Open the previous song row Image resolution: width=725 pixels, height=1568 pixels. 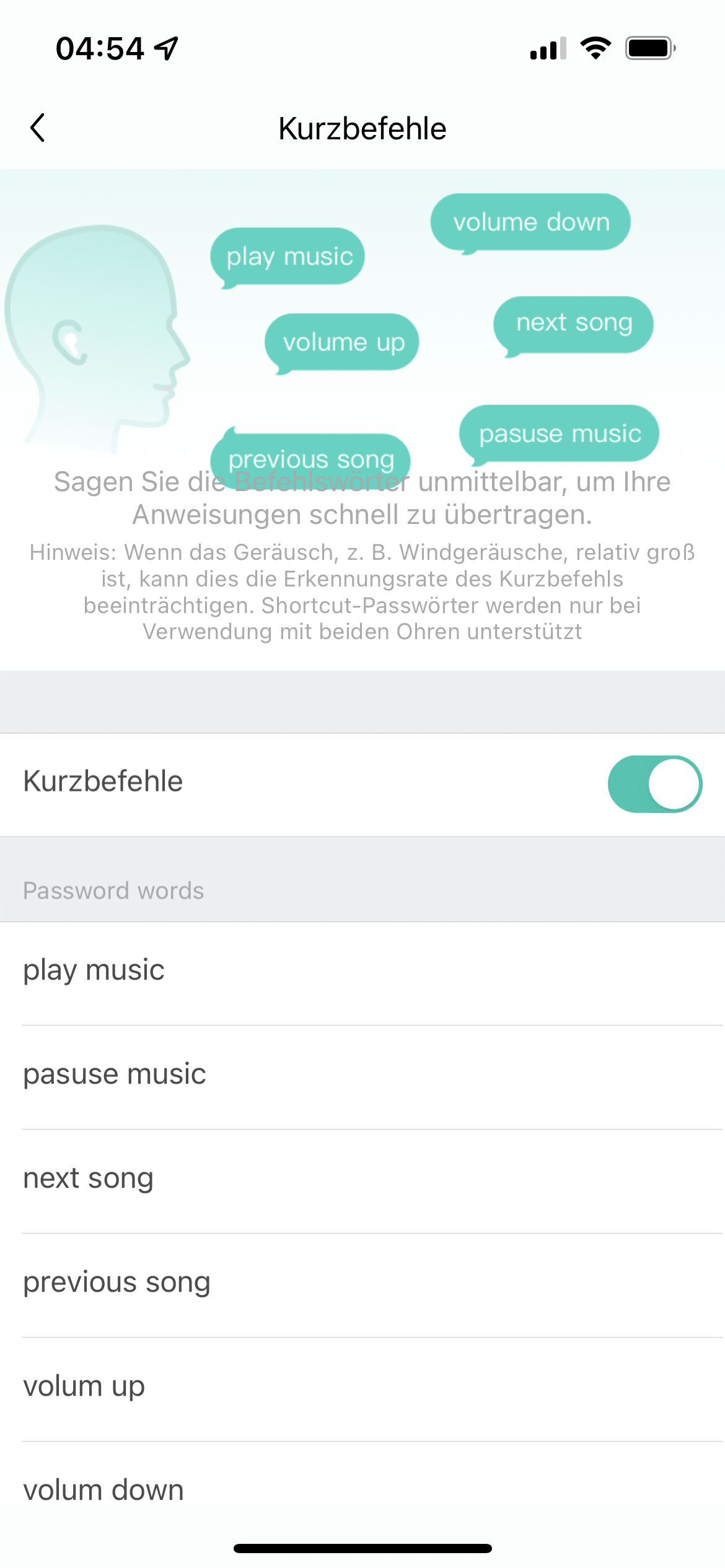coord(362,1283)
